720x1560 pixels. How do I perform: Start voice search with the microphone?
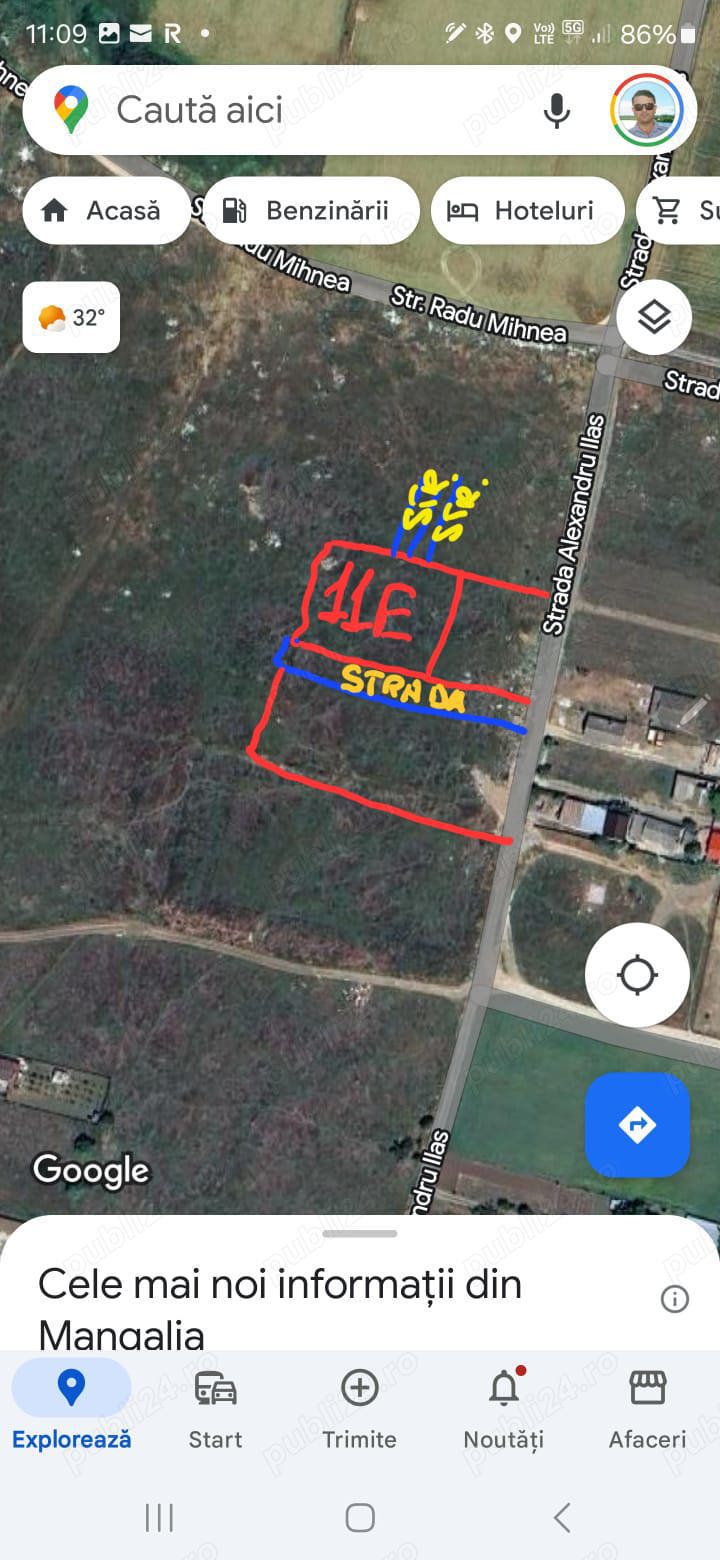[x=557, y=110]
